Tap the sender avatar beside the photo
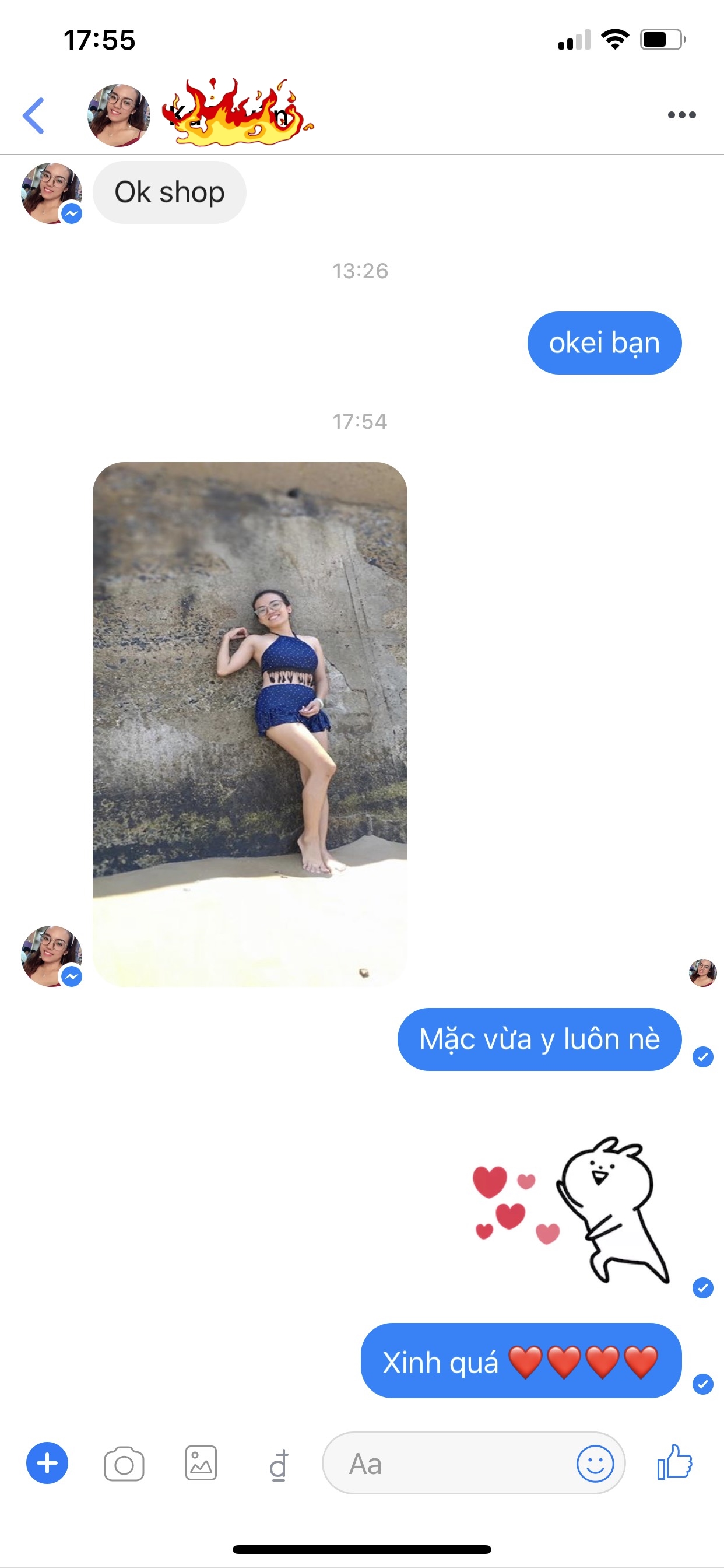This screenshot has height=1568, width=724. (x=52, y=956)
